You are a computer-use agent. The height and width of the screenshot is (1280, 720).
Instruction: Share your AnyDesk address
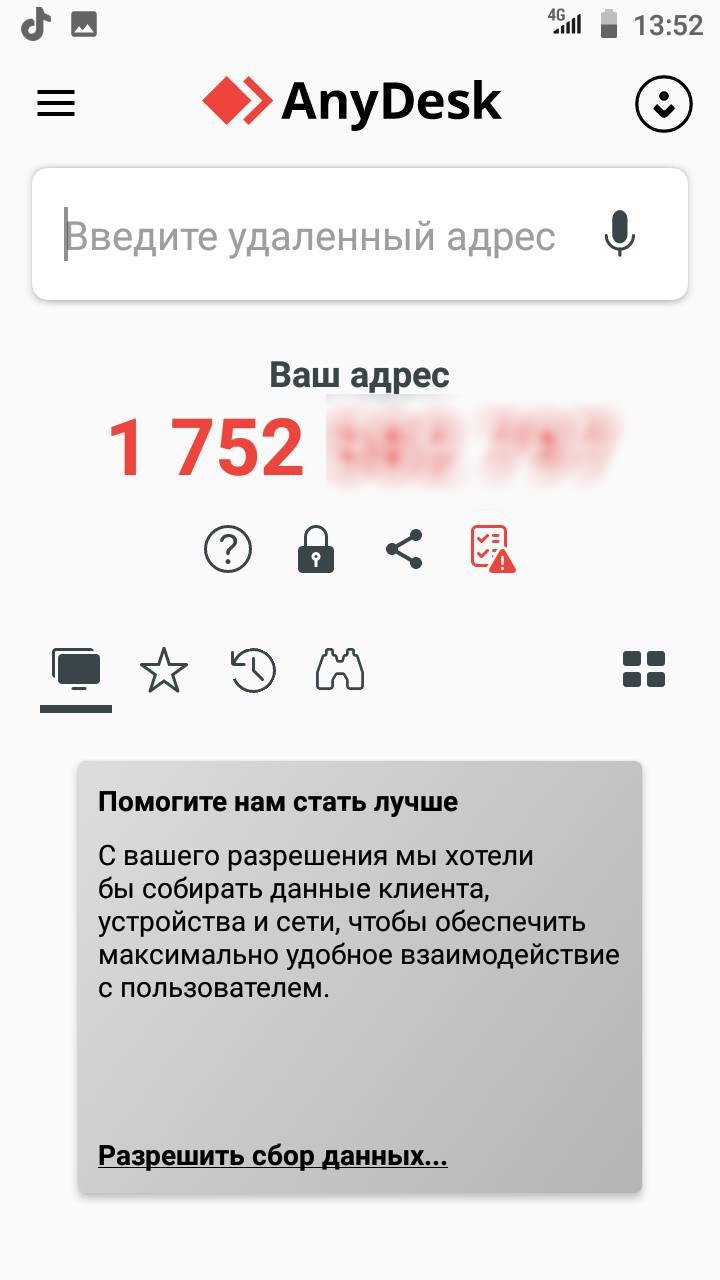point(404,549)
